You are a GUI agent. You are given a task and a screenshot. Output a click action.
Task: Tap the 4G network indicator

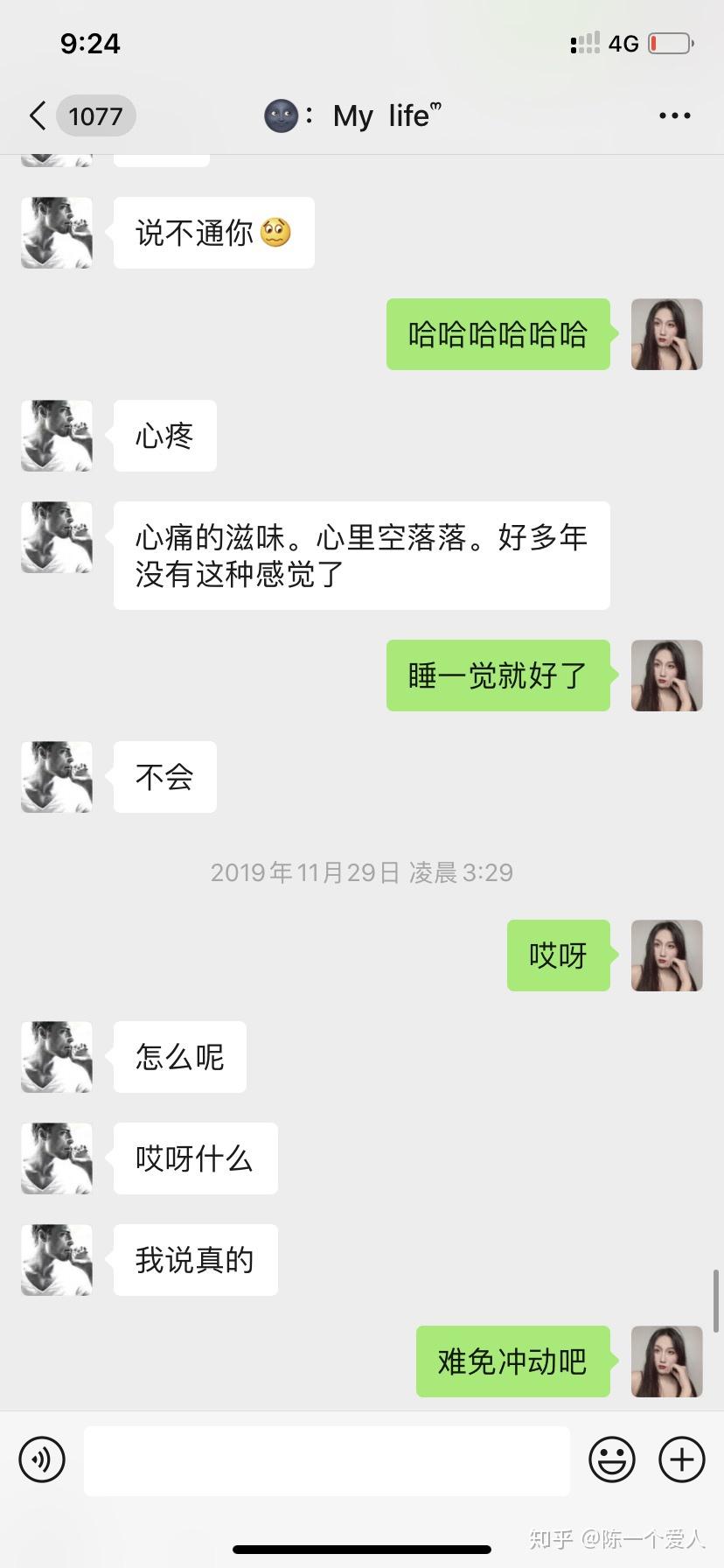coord(623,43)
